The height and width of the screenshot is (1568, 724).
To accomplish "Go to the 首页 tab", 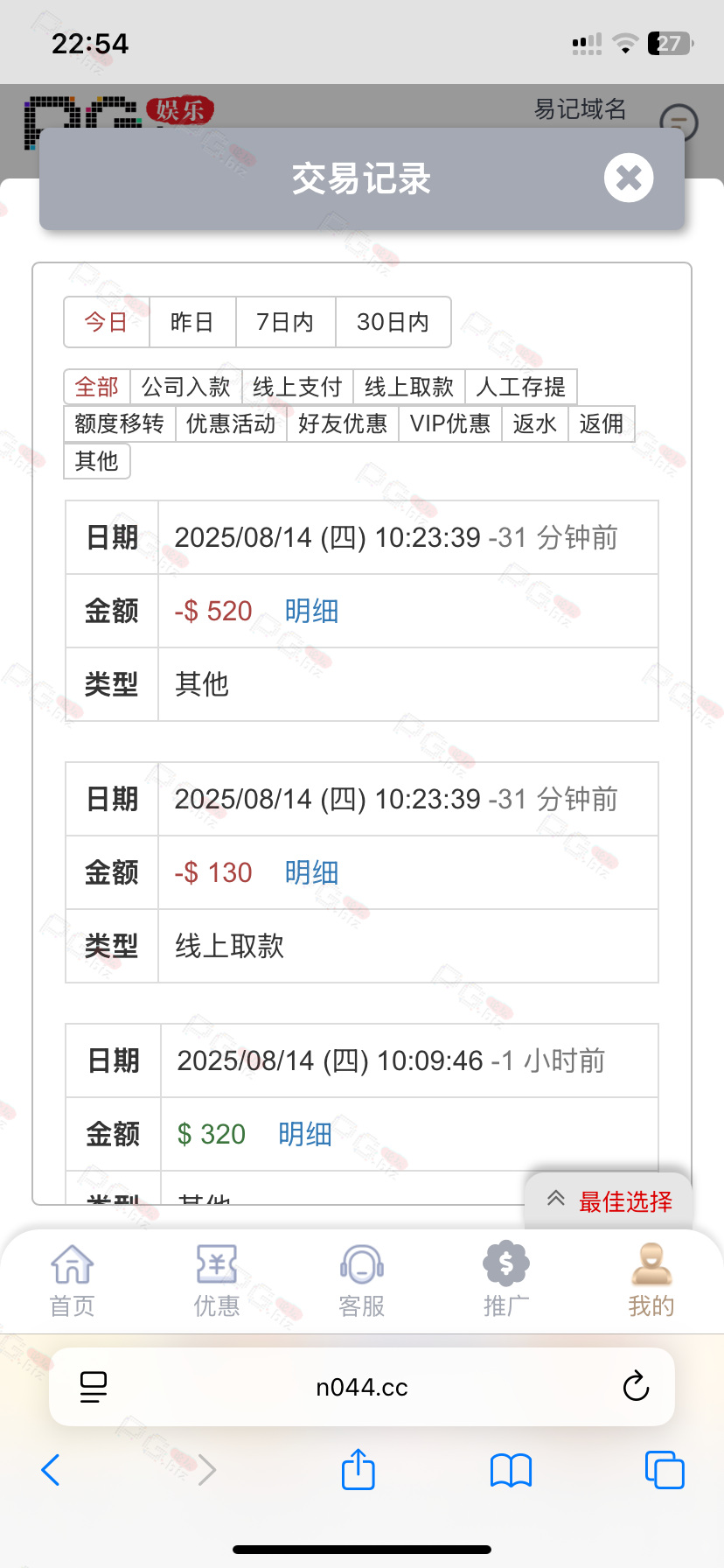I will [72, 1280].
